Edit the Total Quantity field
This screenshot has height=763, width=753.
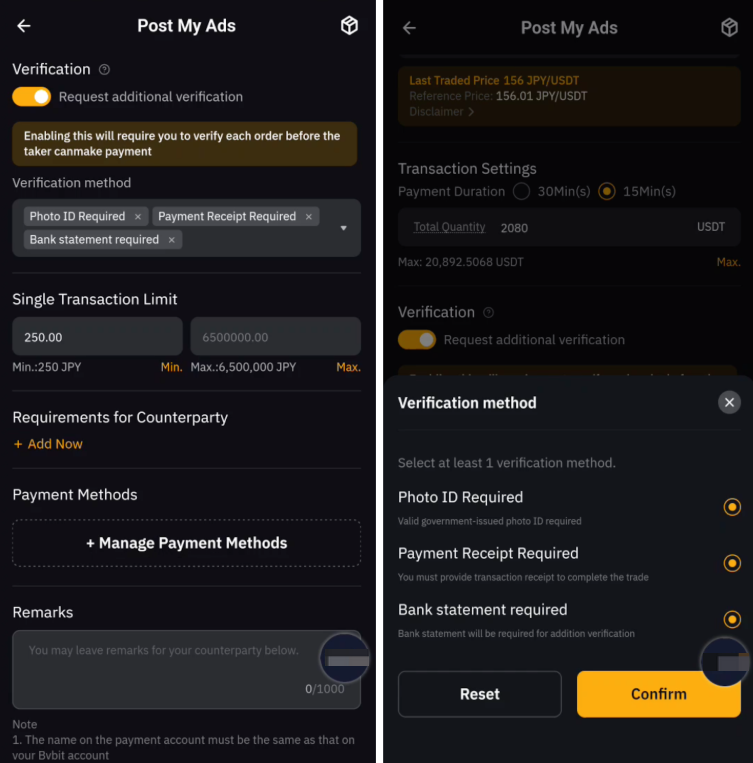[x=590, y=228]
